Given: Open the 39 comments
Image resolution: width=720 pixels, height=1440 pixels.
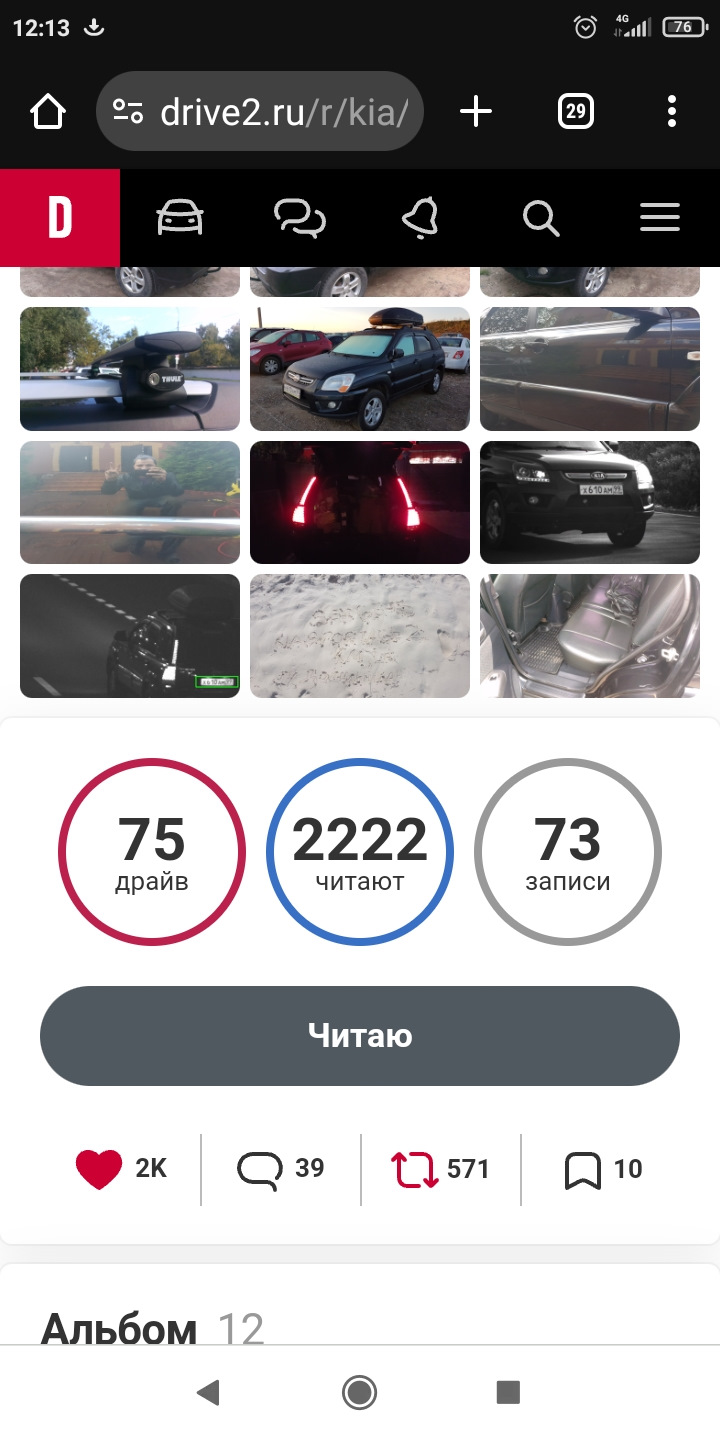Looking at the screenshot, I should click(x=260, y=1169).
